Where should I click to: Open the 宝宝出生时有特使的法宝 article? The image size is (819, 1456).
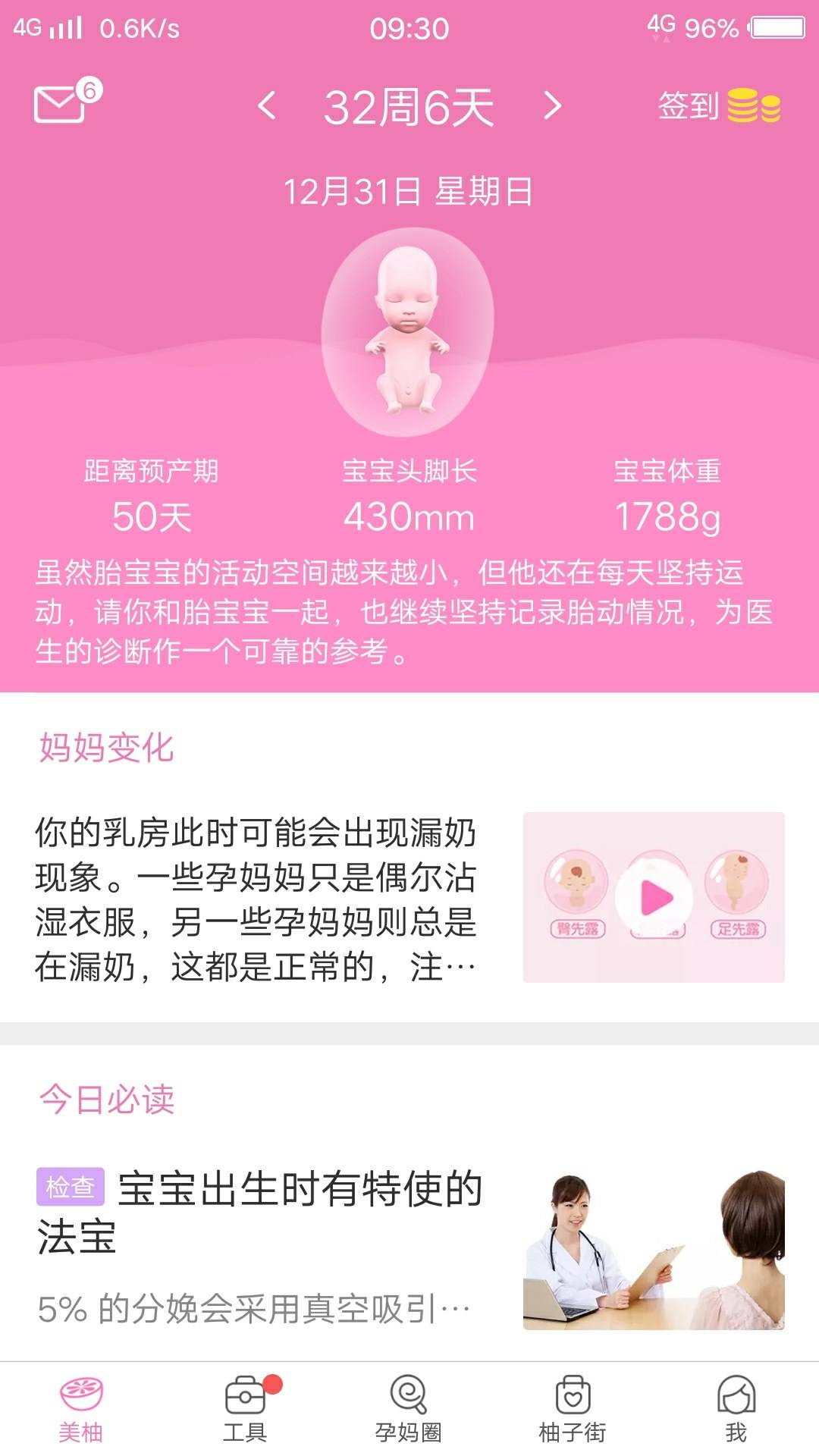[x=299, y=1212]
